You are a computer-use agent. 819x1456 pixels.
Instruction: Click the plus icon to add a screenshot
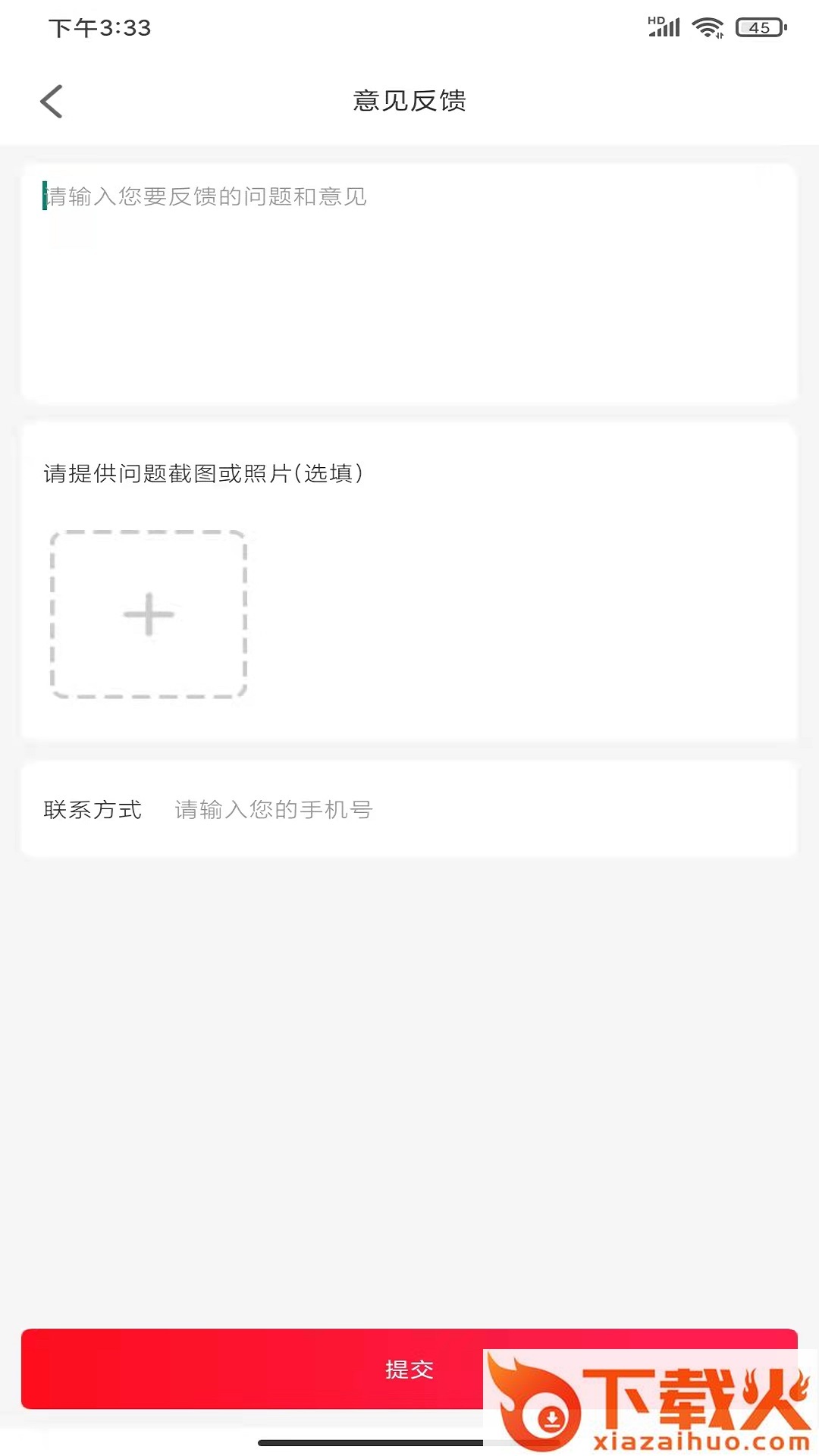(x=148, y=614)
